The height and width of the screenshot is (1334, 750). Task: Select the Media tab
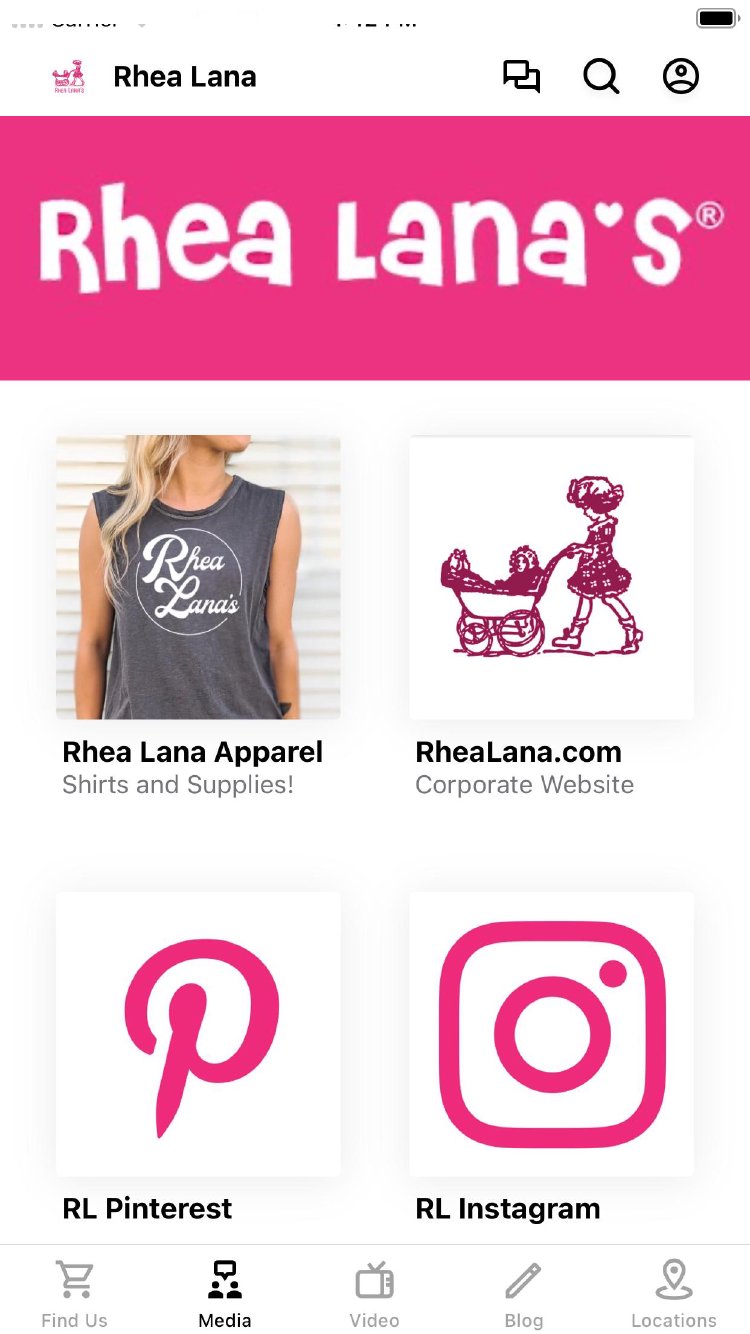click(x=225, y=1293)
